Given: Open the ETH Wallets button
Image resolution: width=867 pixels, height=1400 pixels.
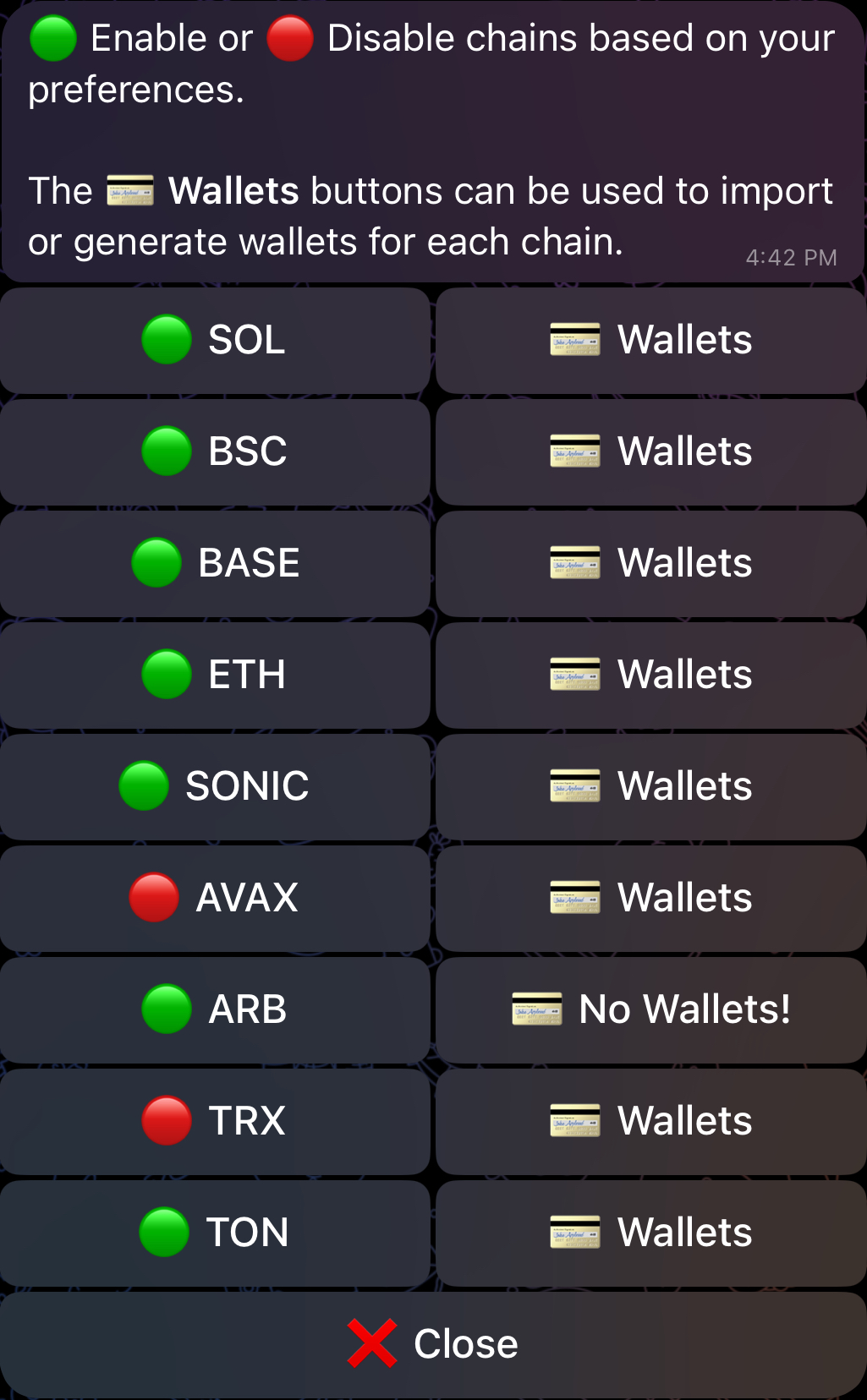Looking at the screenshot, I should click(x=650, y=675).
